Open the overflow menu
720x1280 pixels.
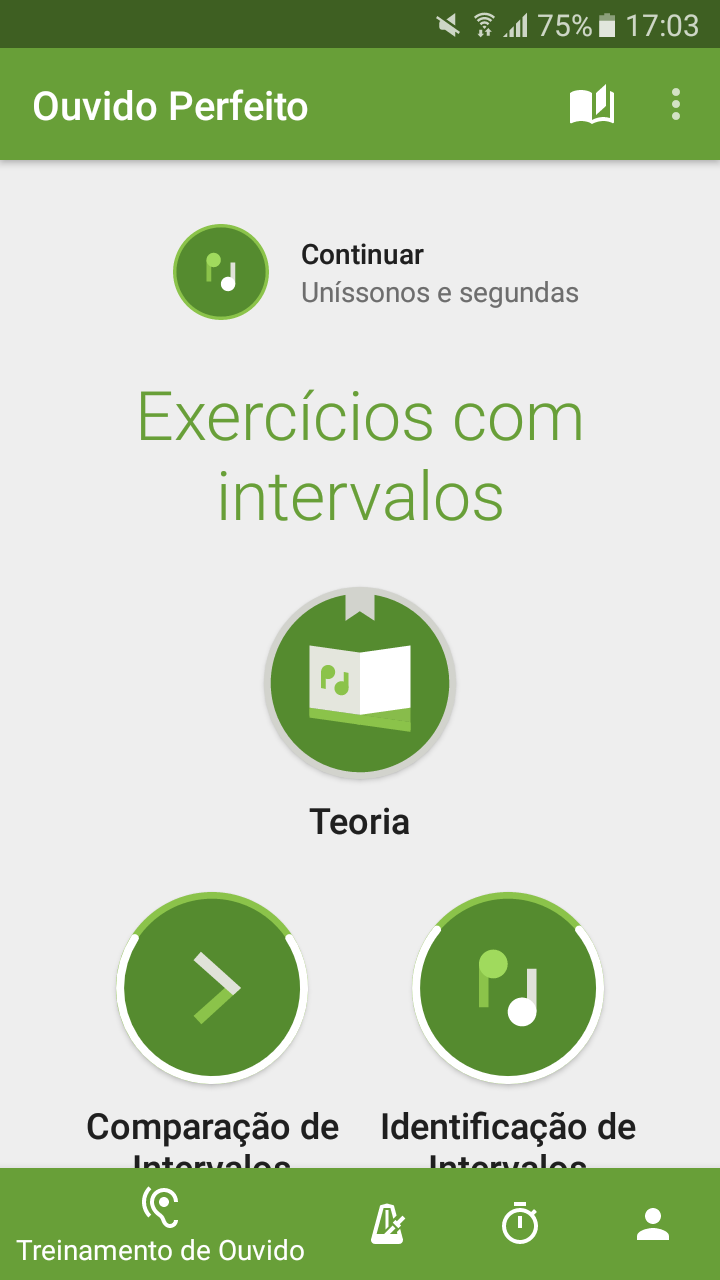pos(676,105)
